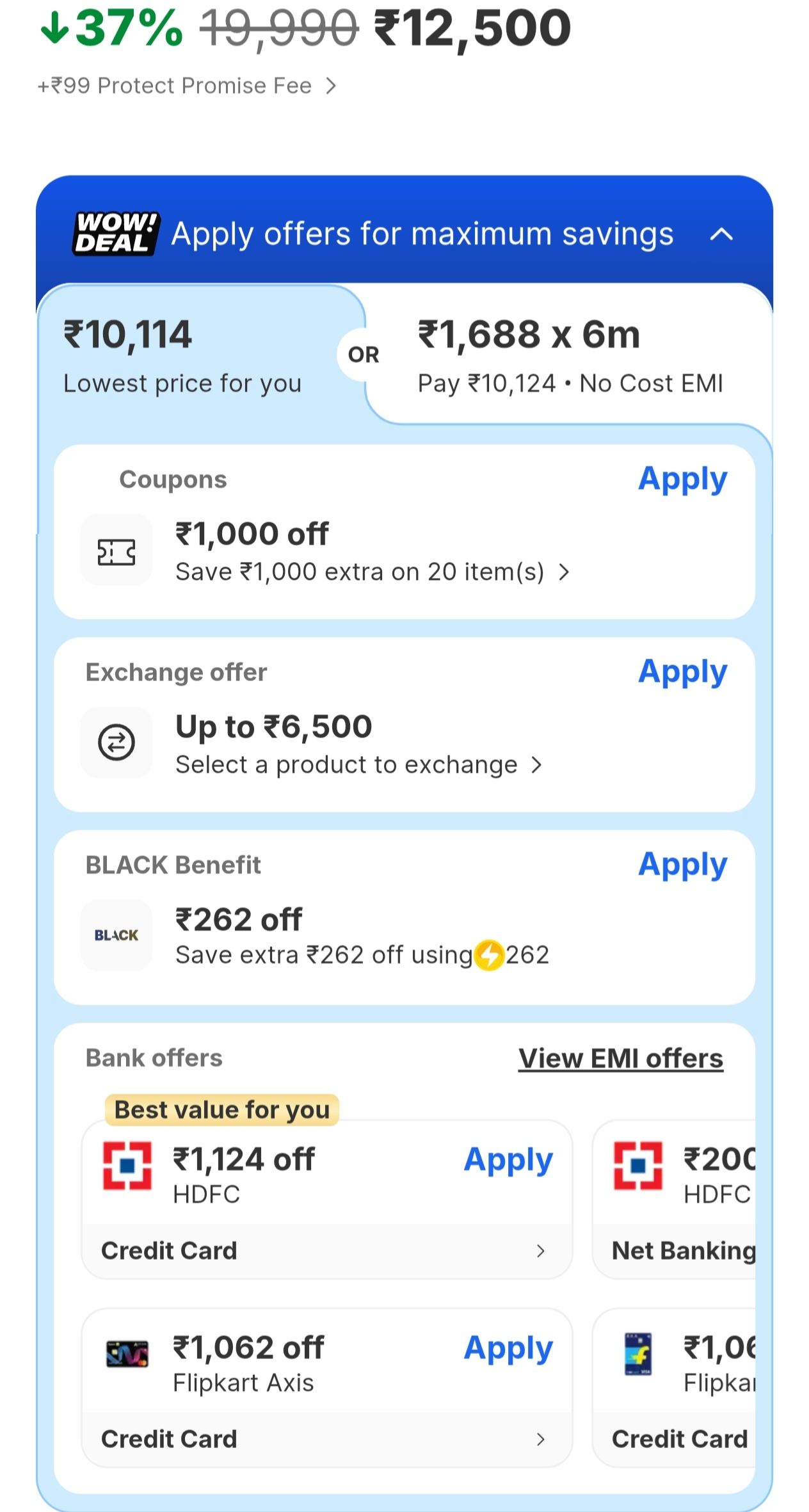
Task: Apply HDFC ₹1,124 off offer
Action: click(x=508, y=1160)
